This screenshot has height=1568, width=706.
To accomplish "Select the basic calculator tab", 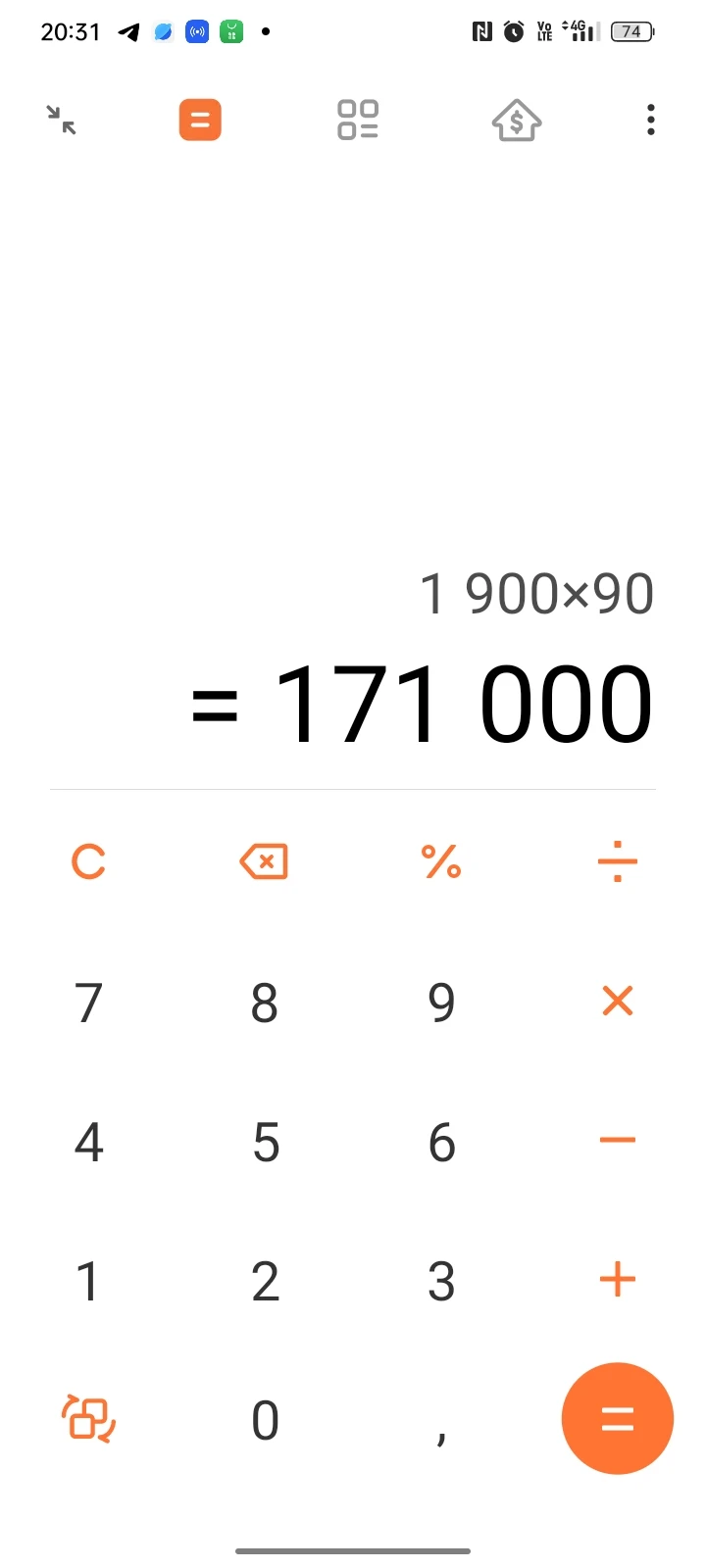I will [200, 121].
